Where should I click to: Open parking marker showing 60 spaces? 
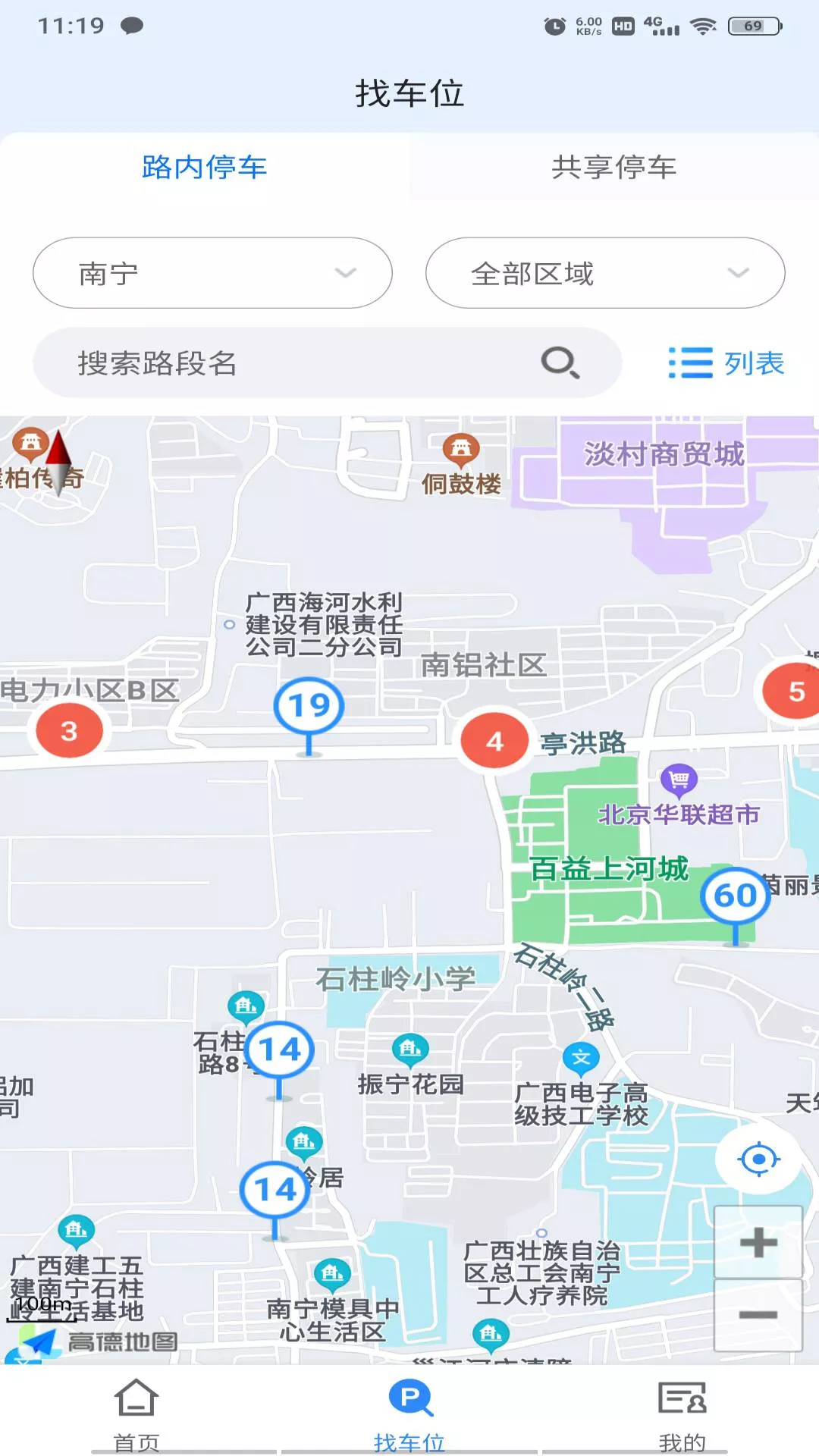coord(735,896)
